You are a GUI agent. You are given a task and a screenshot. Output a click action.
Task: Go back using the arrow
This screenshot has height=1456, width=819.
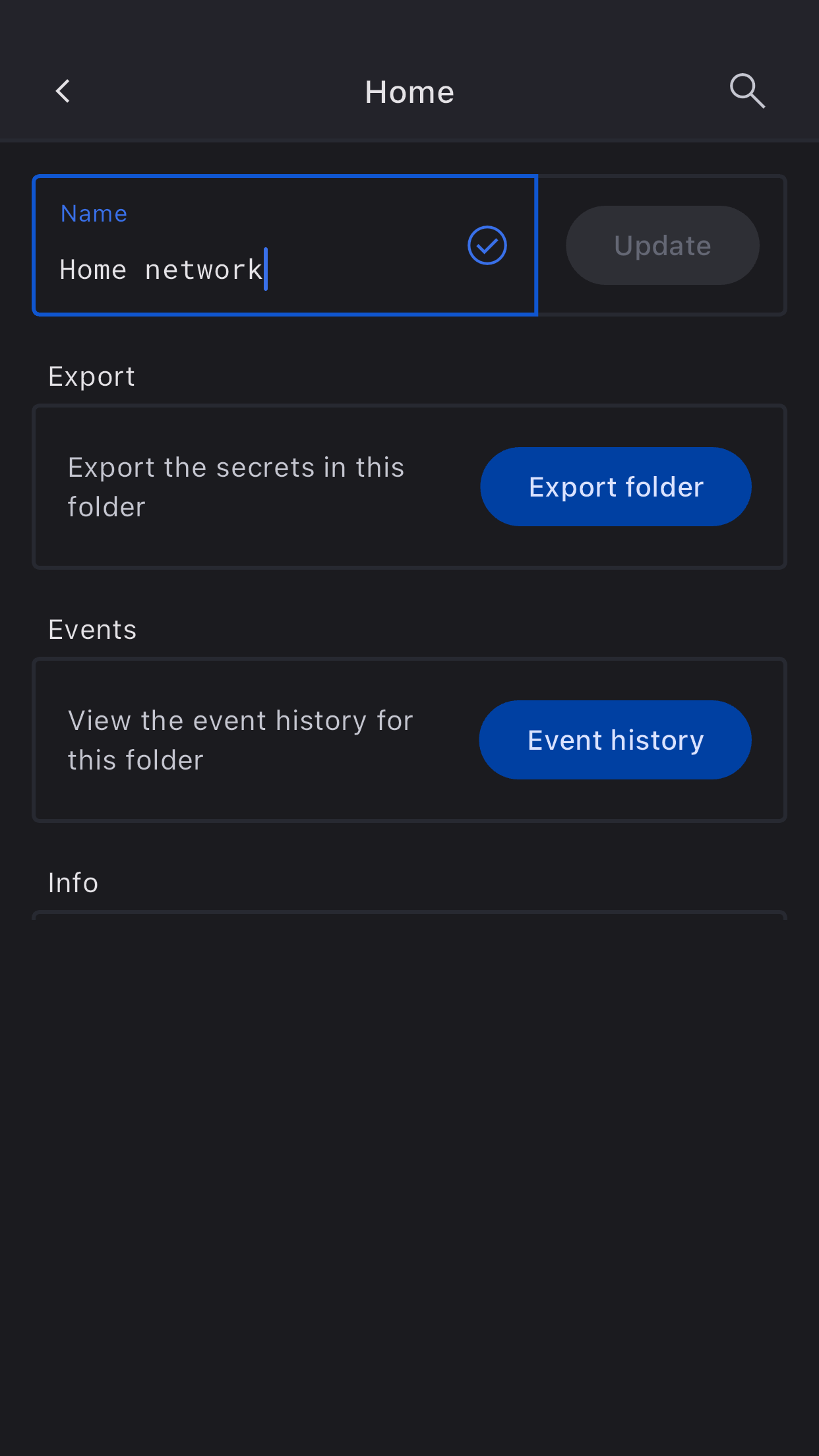coord(63,91)
